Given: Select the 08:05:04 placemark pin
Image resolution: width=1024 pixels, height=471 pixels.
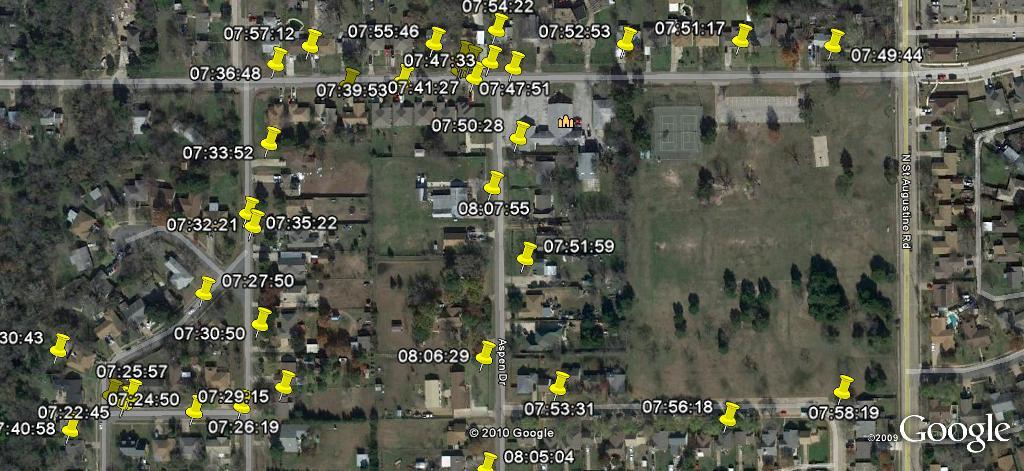Looking at the screenshot, I should pos(487,462).
